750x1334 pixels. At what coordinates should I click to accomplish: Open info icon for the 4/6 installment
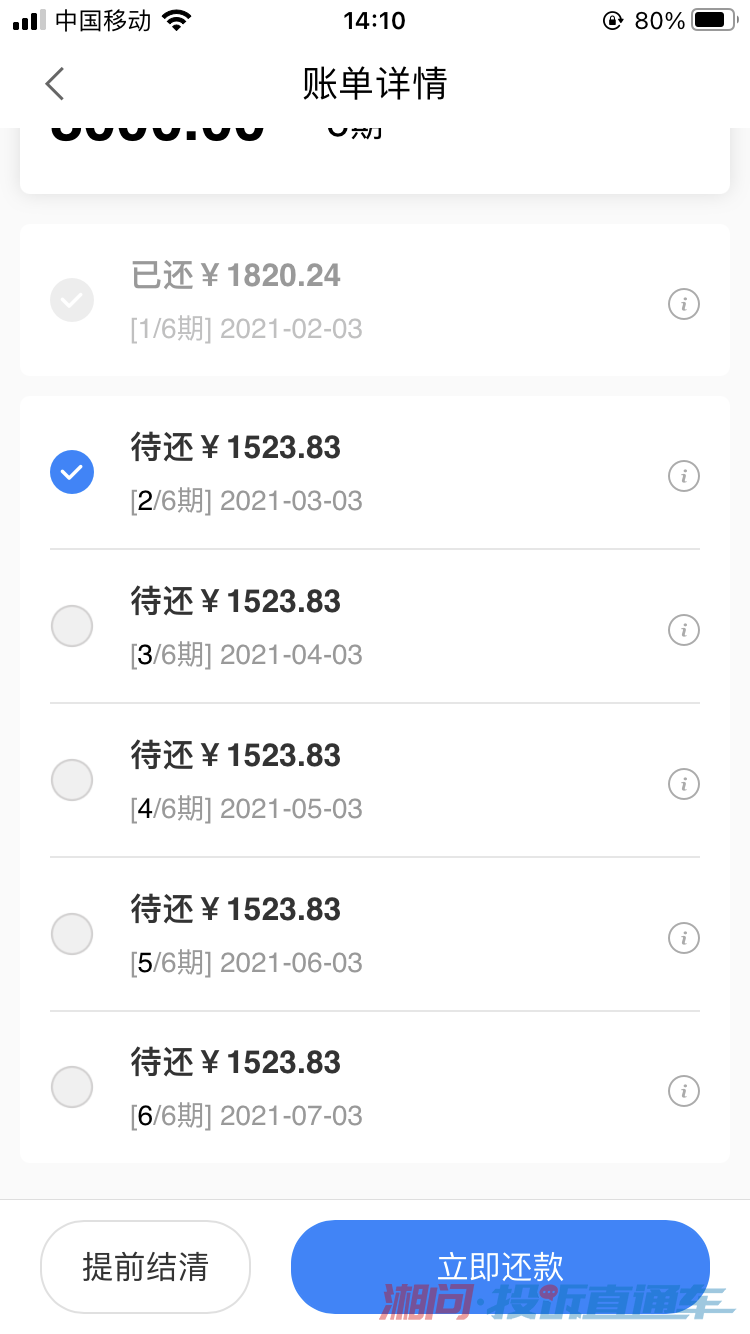pyautogui.click(x=683, y=784)
